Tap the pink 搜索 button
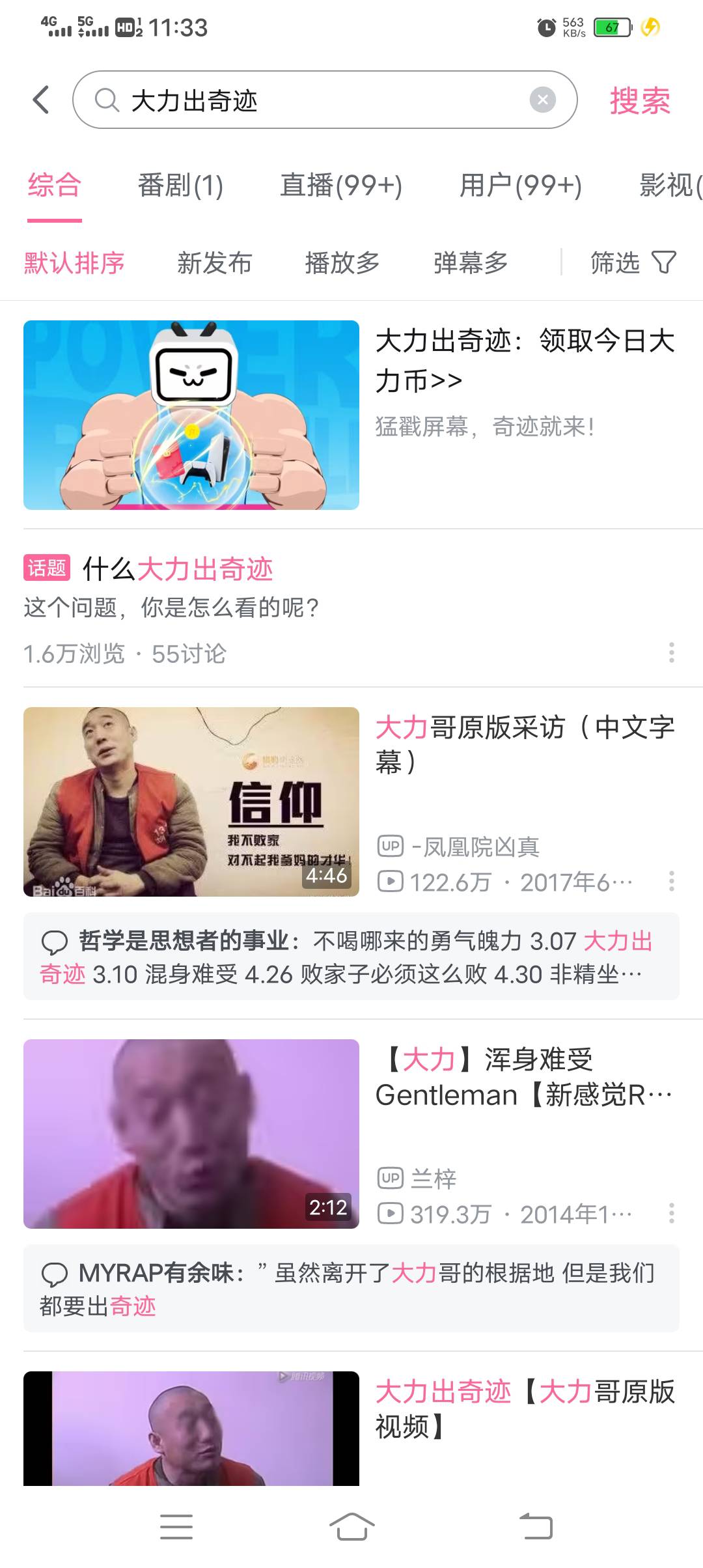 pyautogui.click(x=640, y=101)
